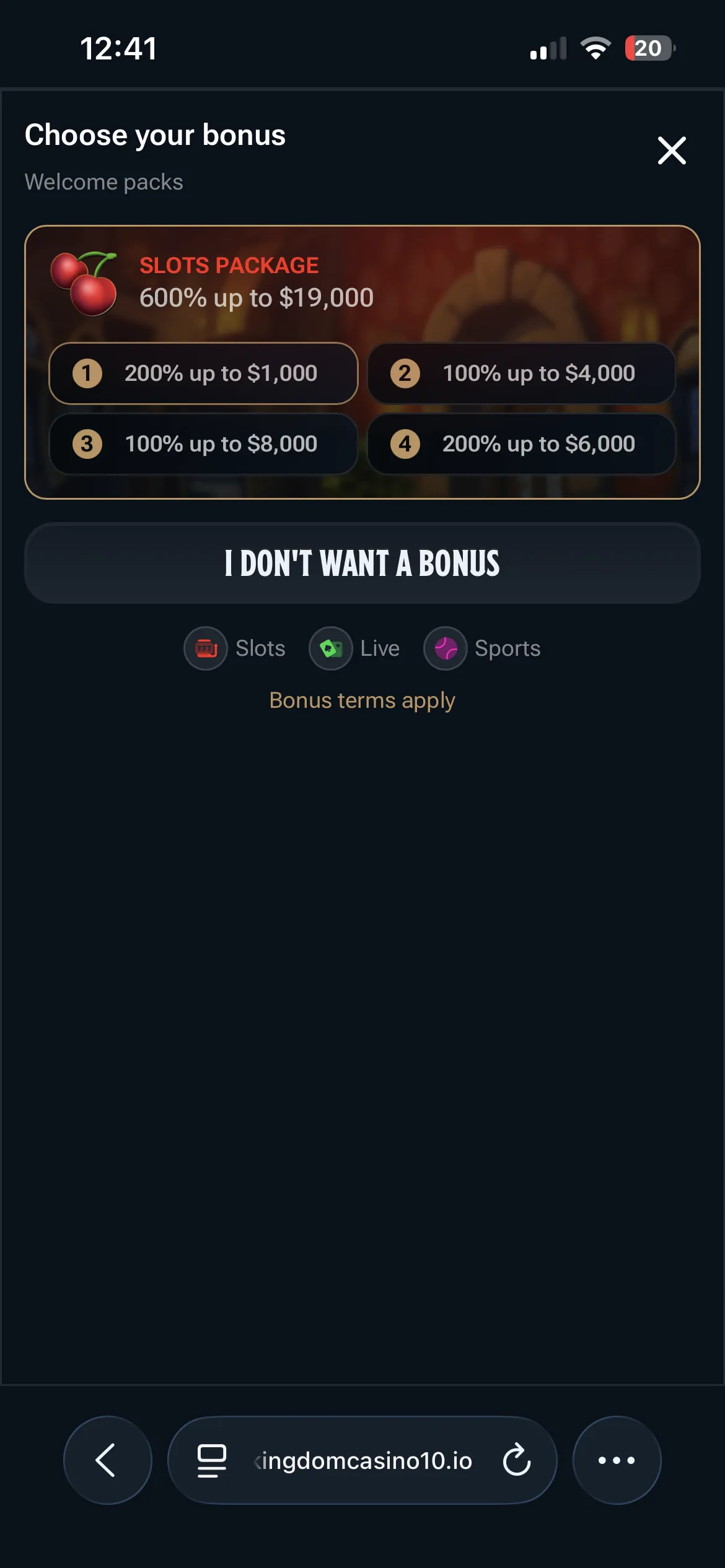Open the page settings icon in address bar
Viewport: 725px width, 1568px height.
[x=211, y=1460]
